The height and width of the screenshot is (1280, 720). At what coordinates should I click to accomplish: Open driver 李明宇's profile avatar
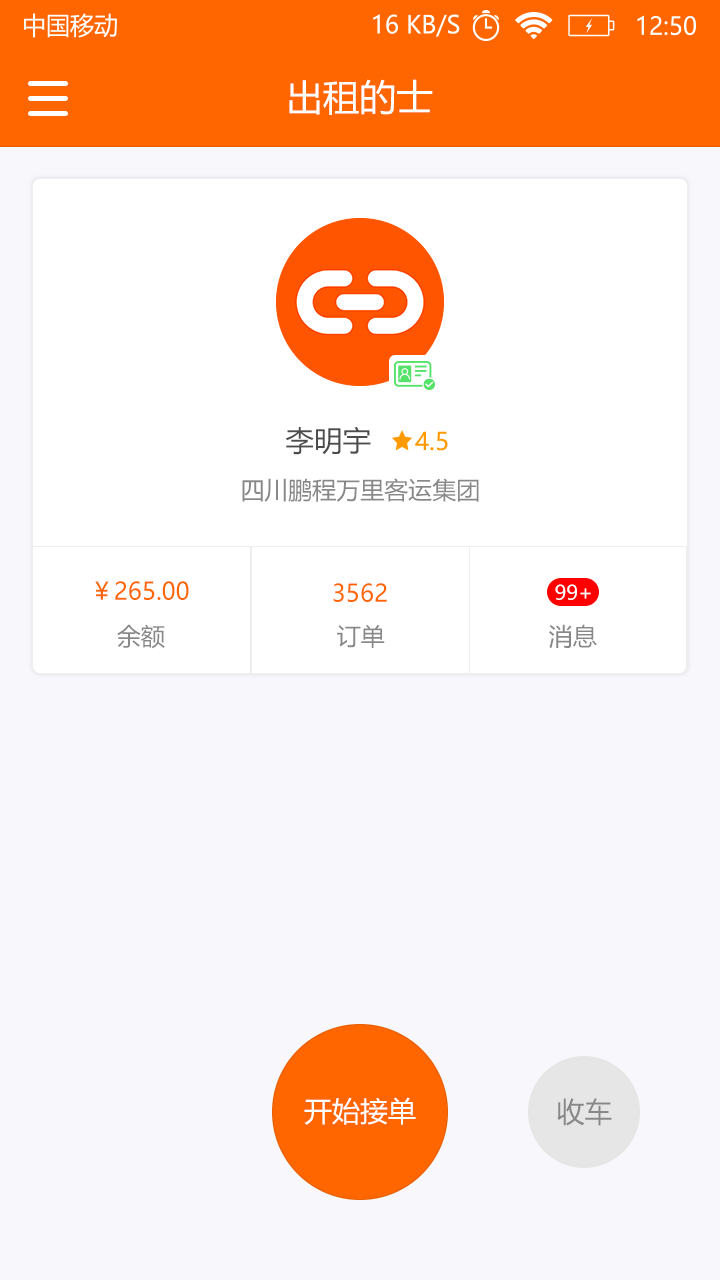tap(360, 302)
